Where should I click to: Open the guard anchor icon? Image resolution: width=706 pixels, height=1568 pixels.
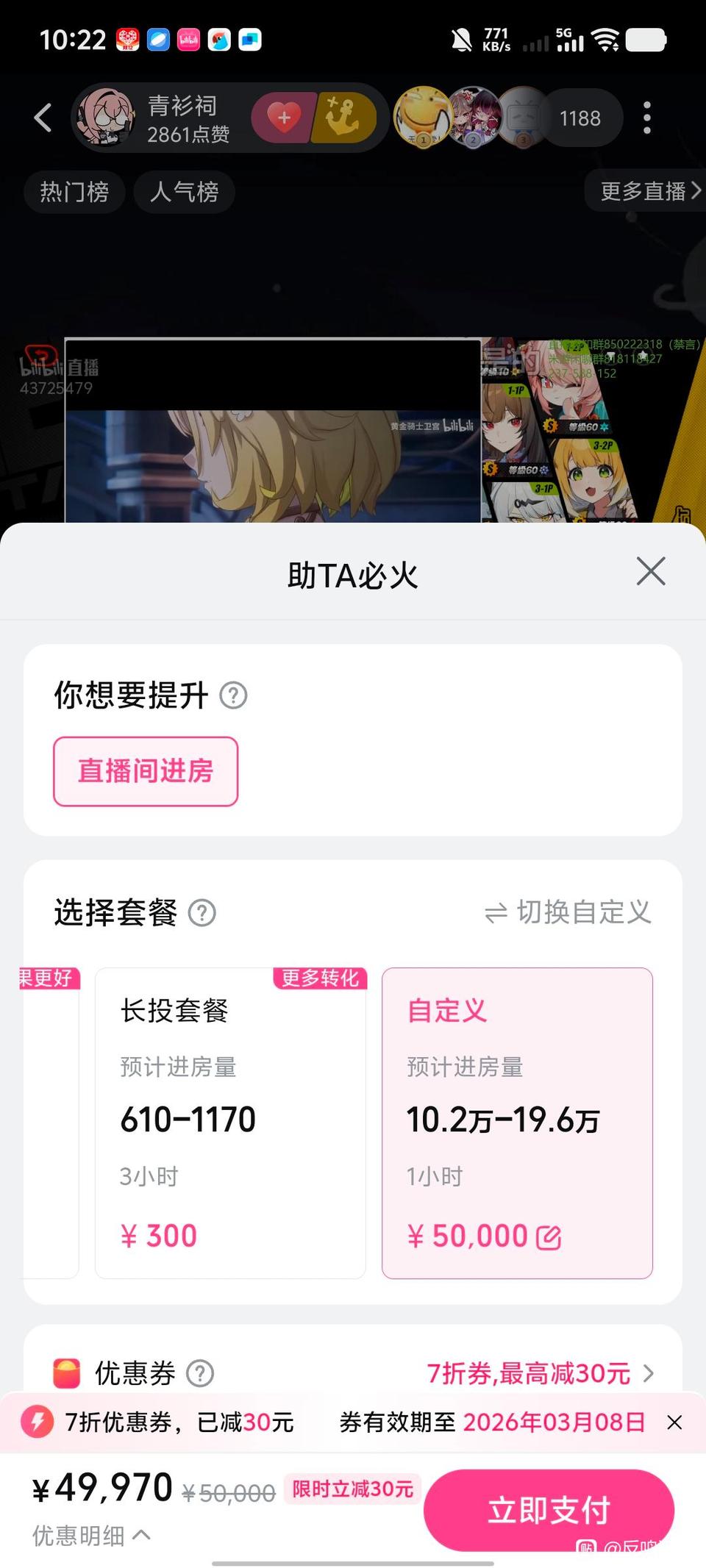point(344,118)
